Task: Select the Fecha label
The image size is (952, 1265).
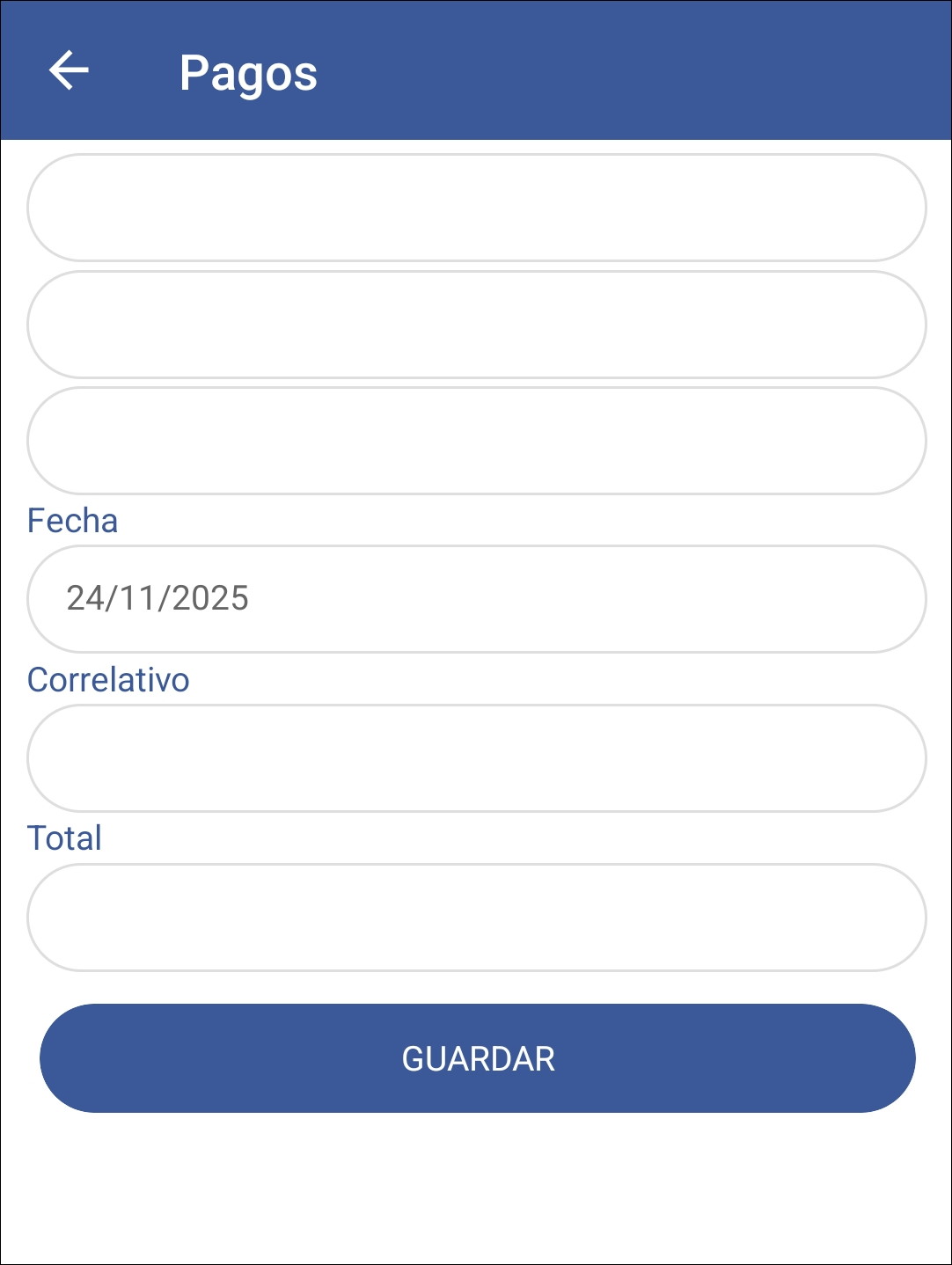Action: coord(72,521)
